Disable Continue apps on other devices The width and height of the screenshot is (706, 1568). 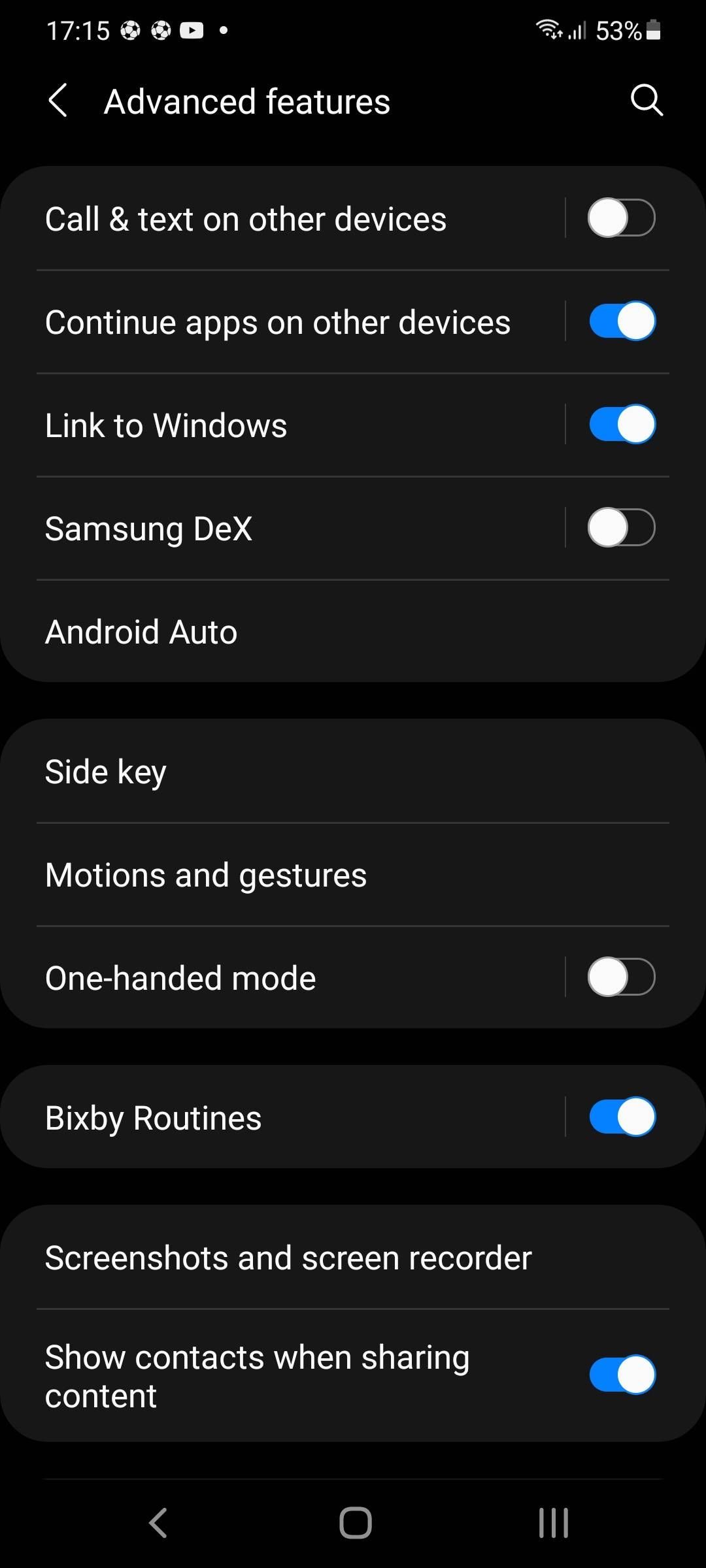(622, 320)
